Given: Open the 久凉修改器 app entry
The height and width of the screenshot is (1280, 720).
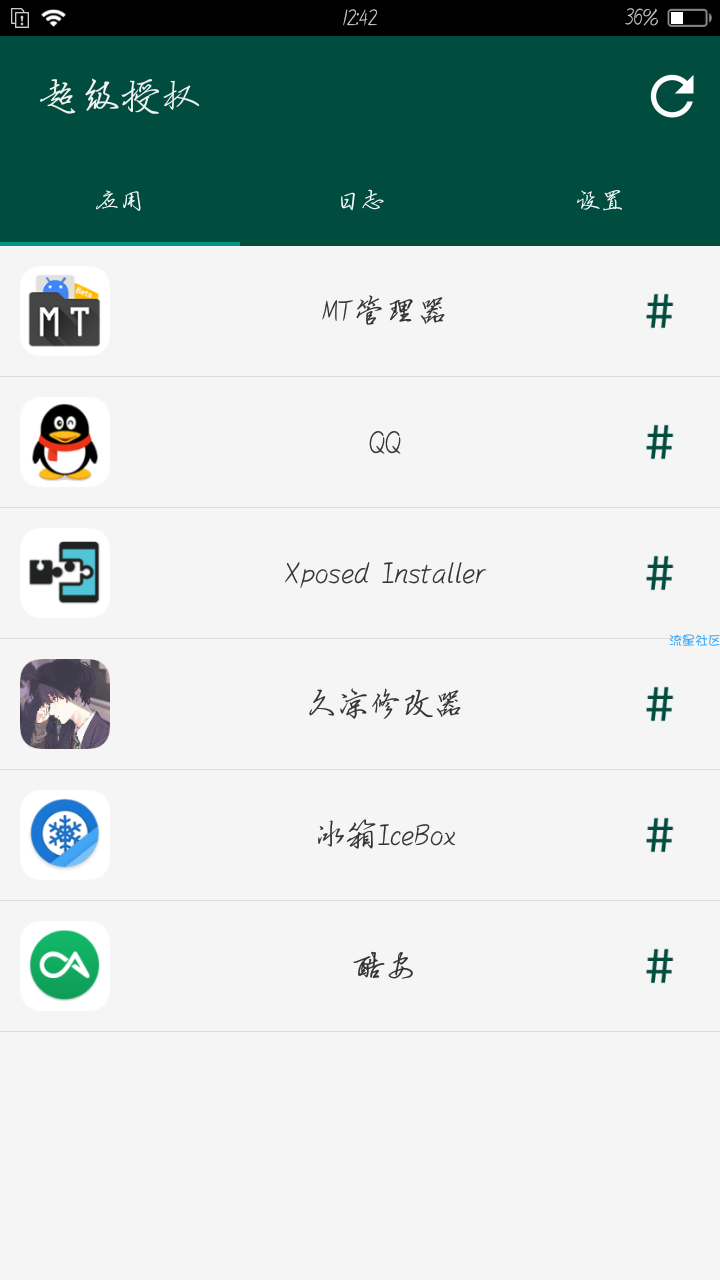Looking at the screenshot, I should [384, 705].
